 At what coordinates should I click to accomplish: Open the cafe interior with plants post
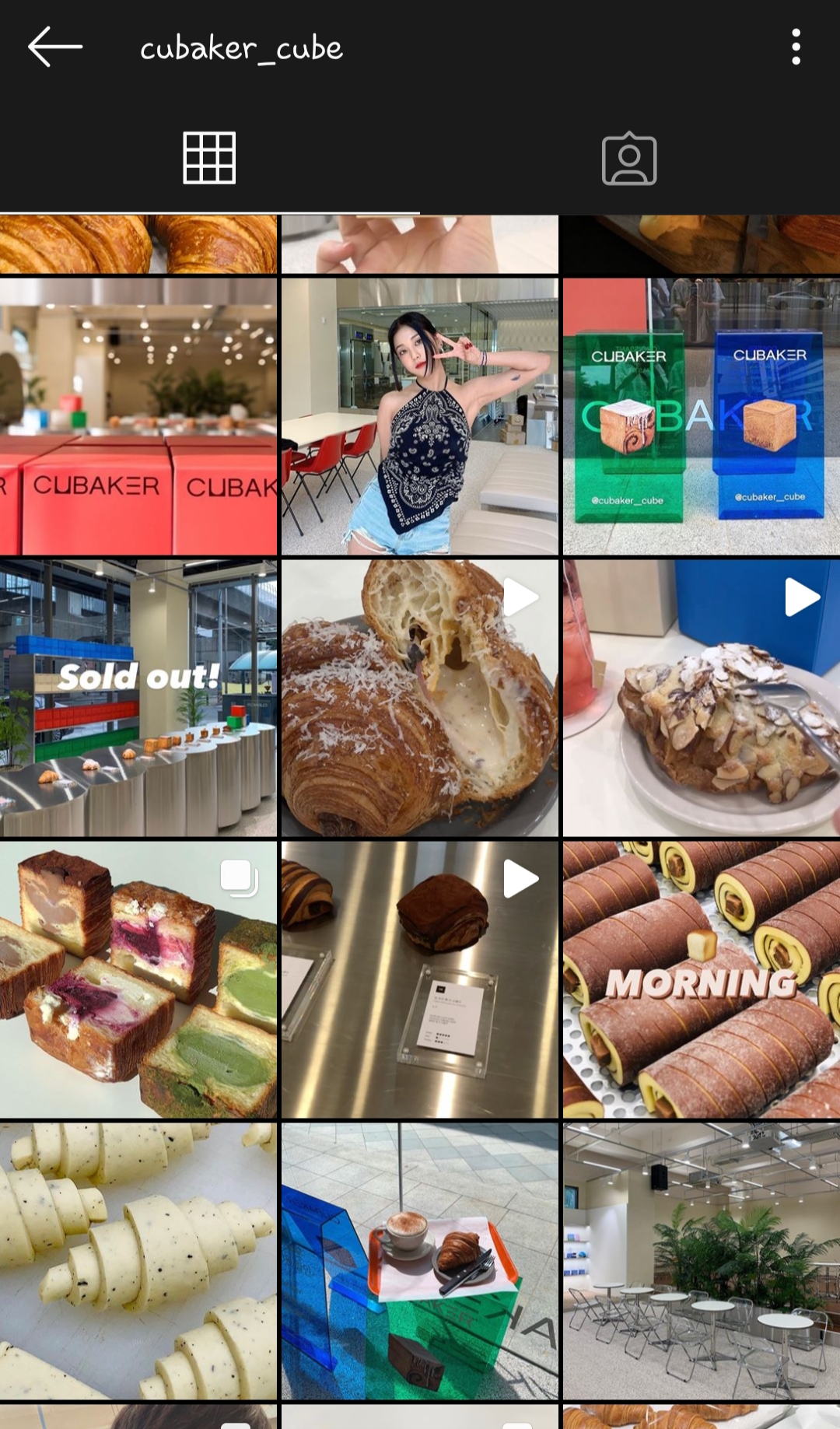702,1262
